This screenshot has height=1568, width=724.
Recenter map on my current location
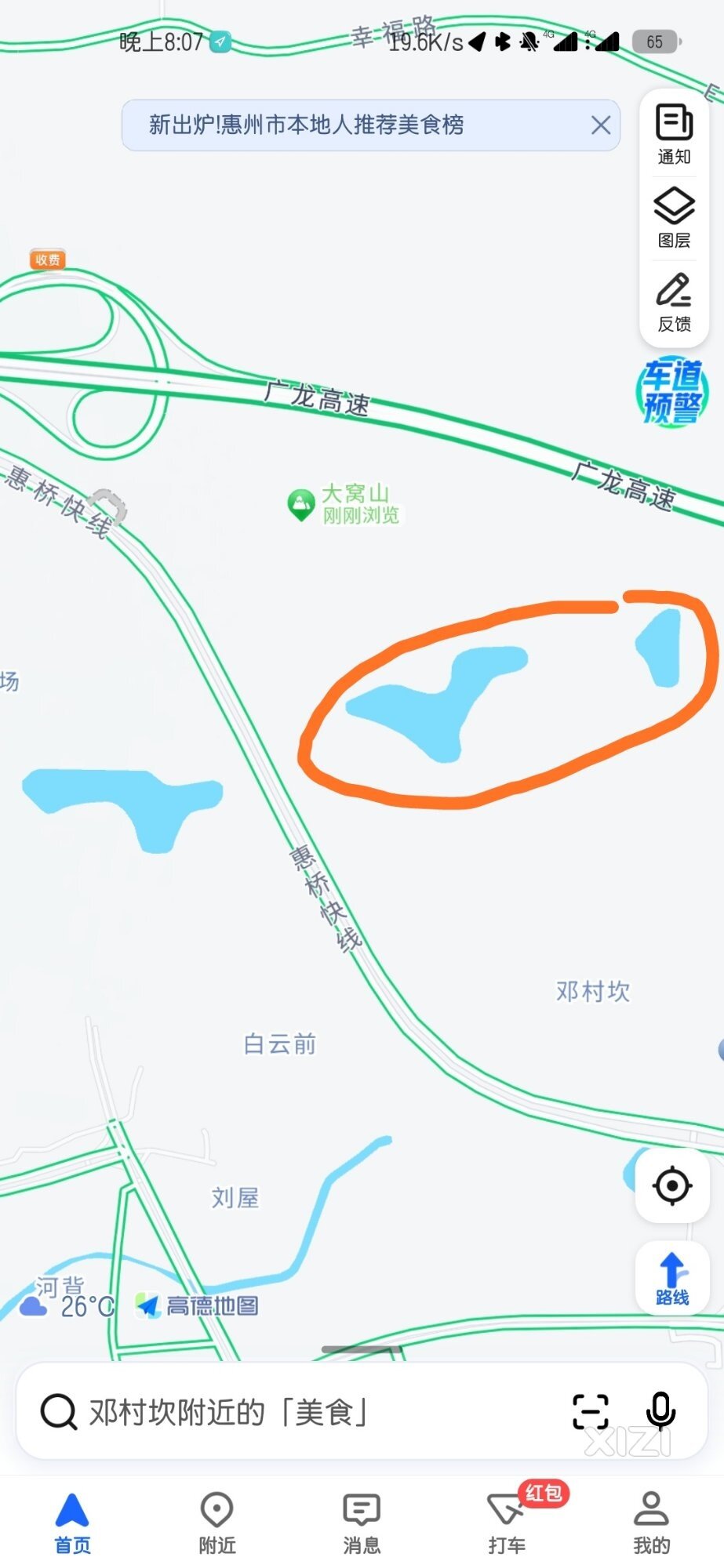point(672,1185)
